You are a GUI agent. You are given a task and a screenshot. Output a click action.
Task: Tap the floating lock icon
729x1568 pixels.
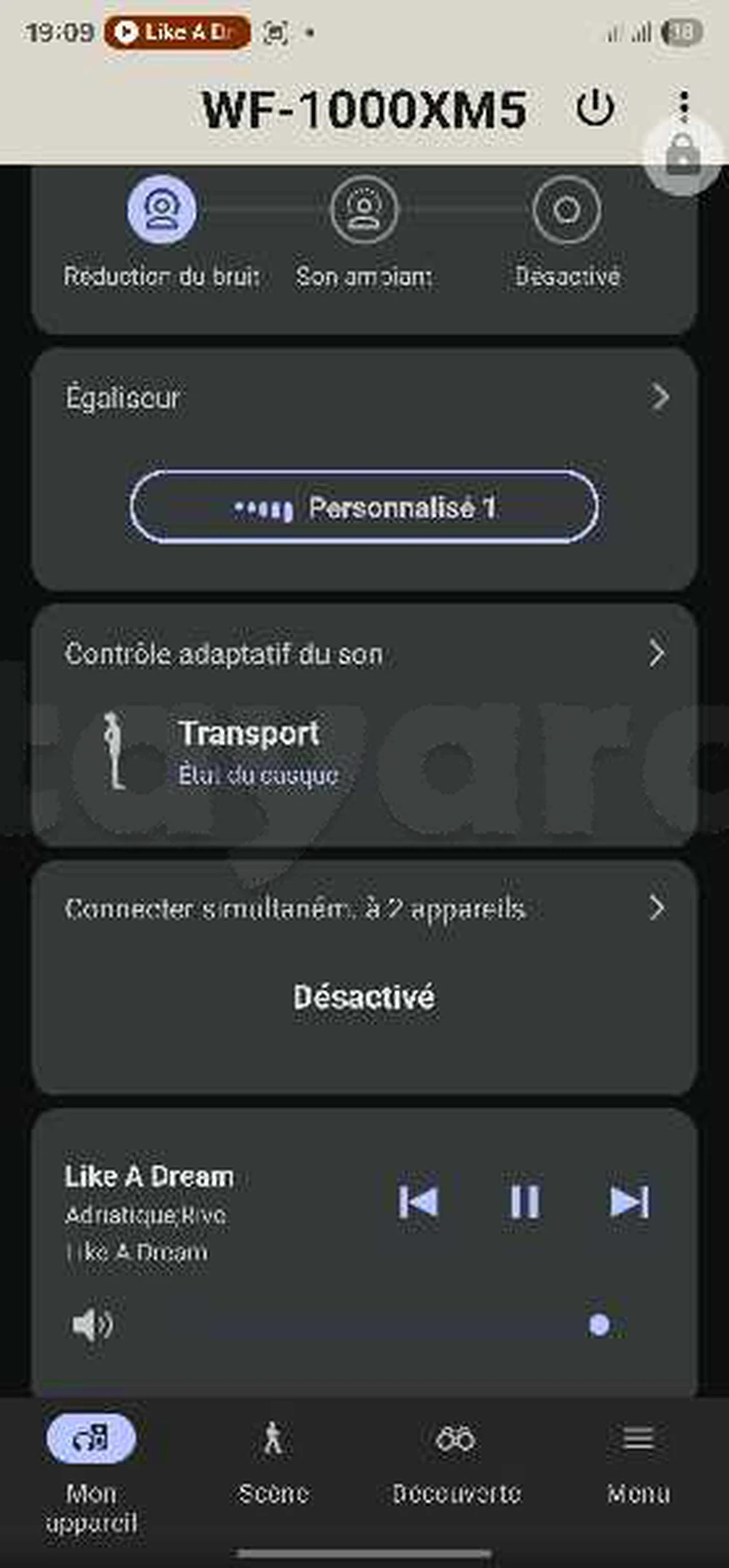[683, 155]
